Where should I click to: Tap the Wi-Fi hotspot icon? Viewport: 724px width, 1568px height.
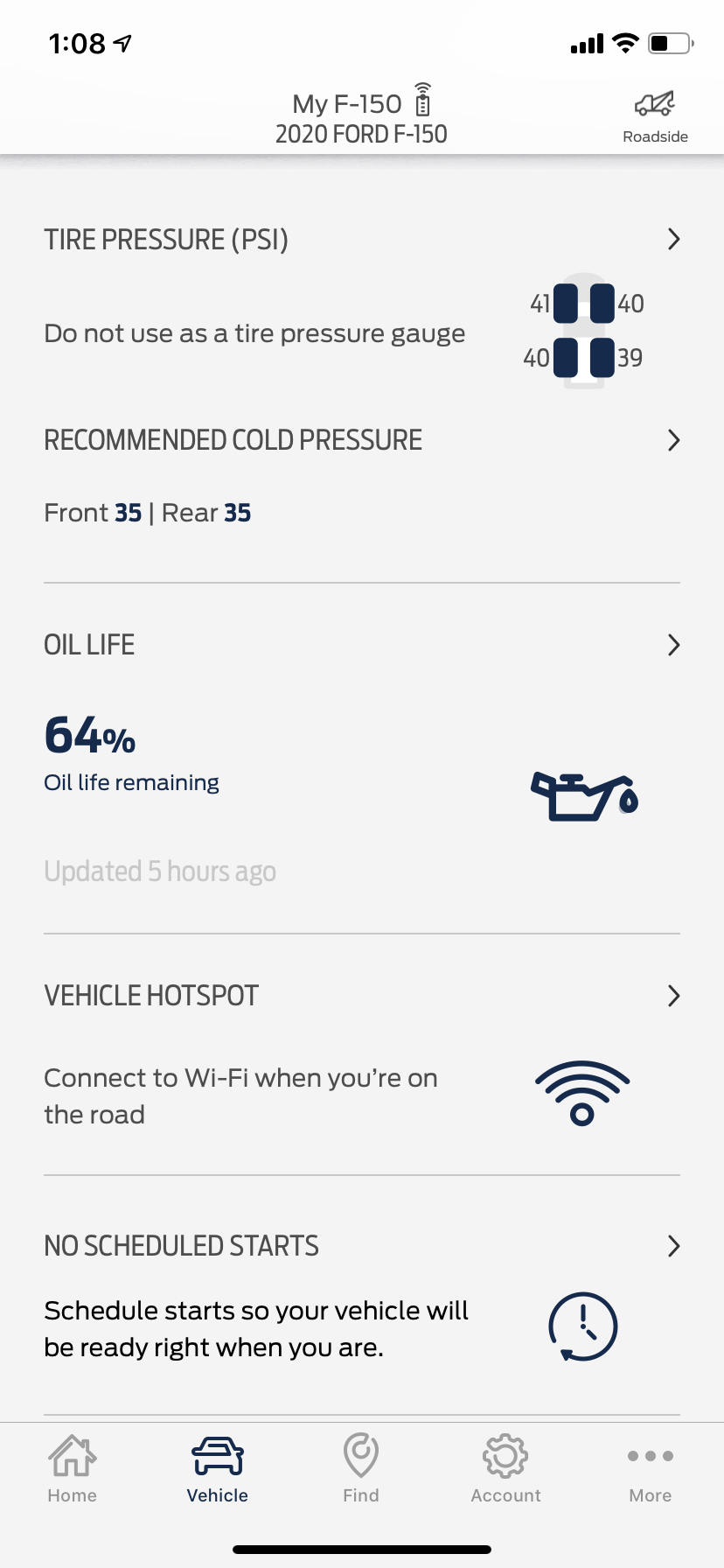pyautogui.click(x=581, y=1093)
